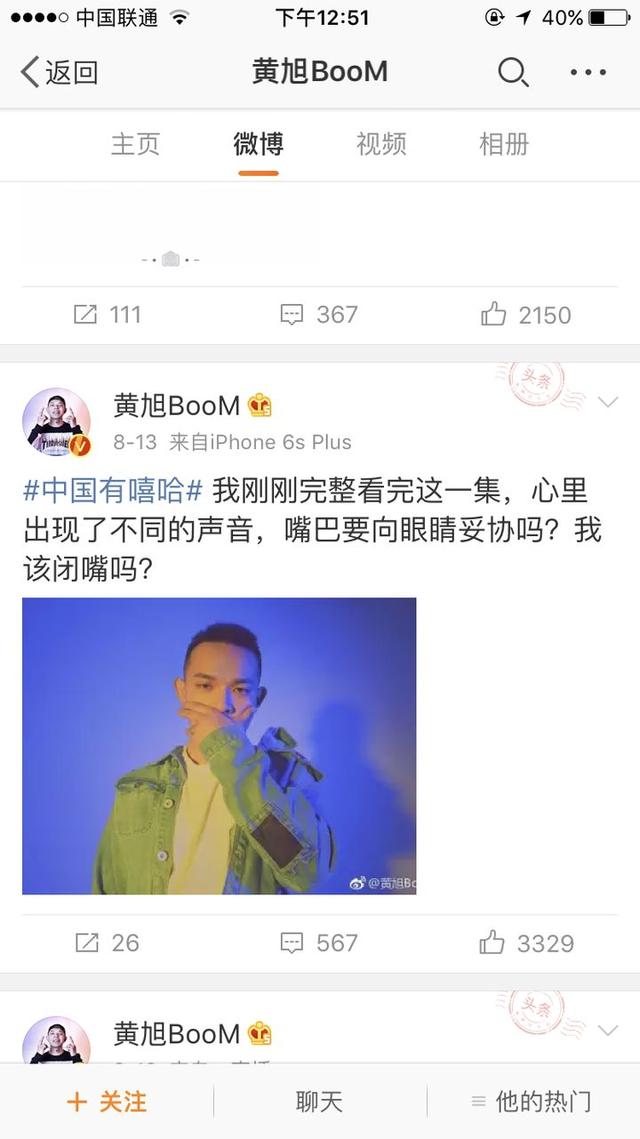
Task: Open the #中国有嘻哈# hashtag link
Action: click(113, 491)
